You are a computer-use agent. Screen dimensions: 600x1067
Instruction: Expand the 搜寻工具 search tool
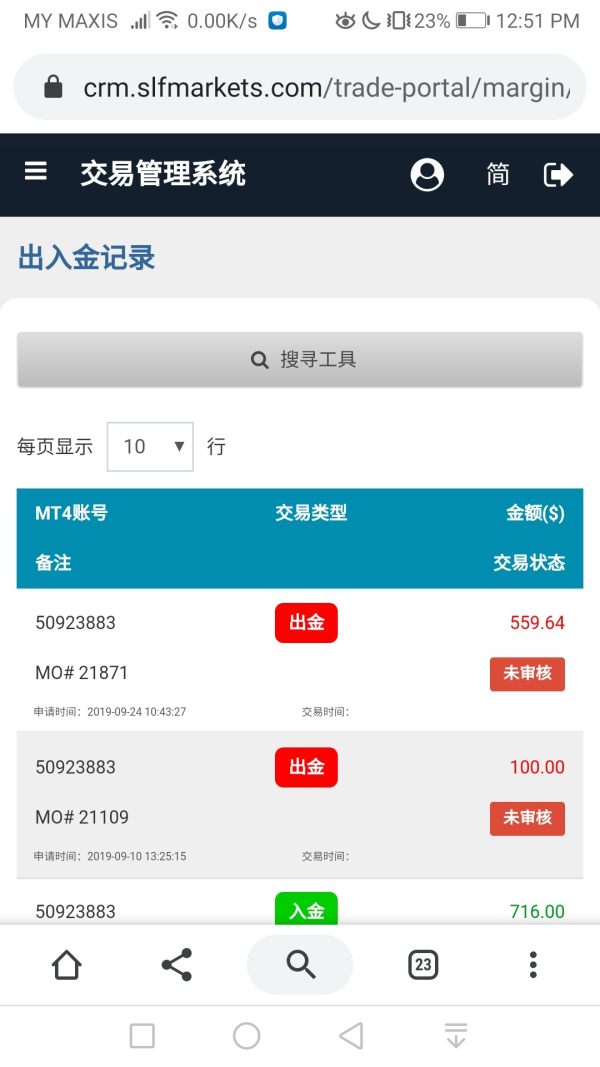(x=300, y=359)
